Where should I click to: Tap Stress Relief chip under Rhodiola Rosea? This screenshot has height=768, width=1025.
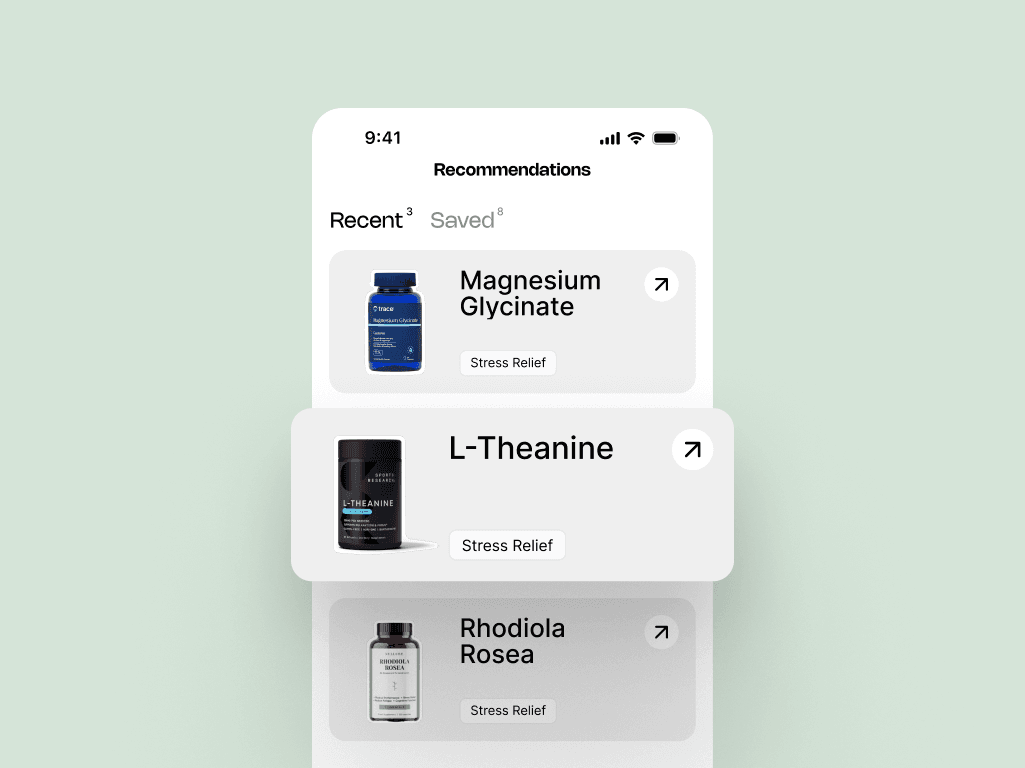508,711
